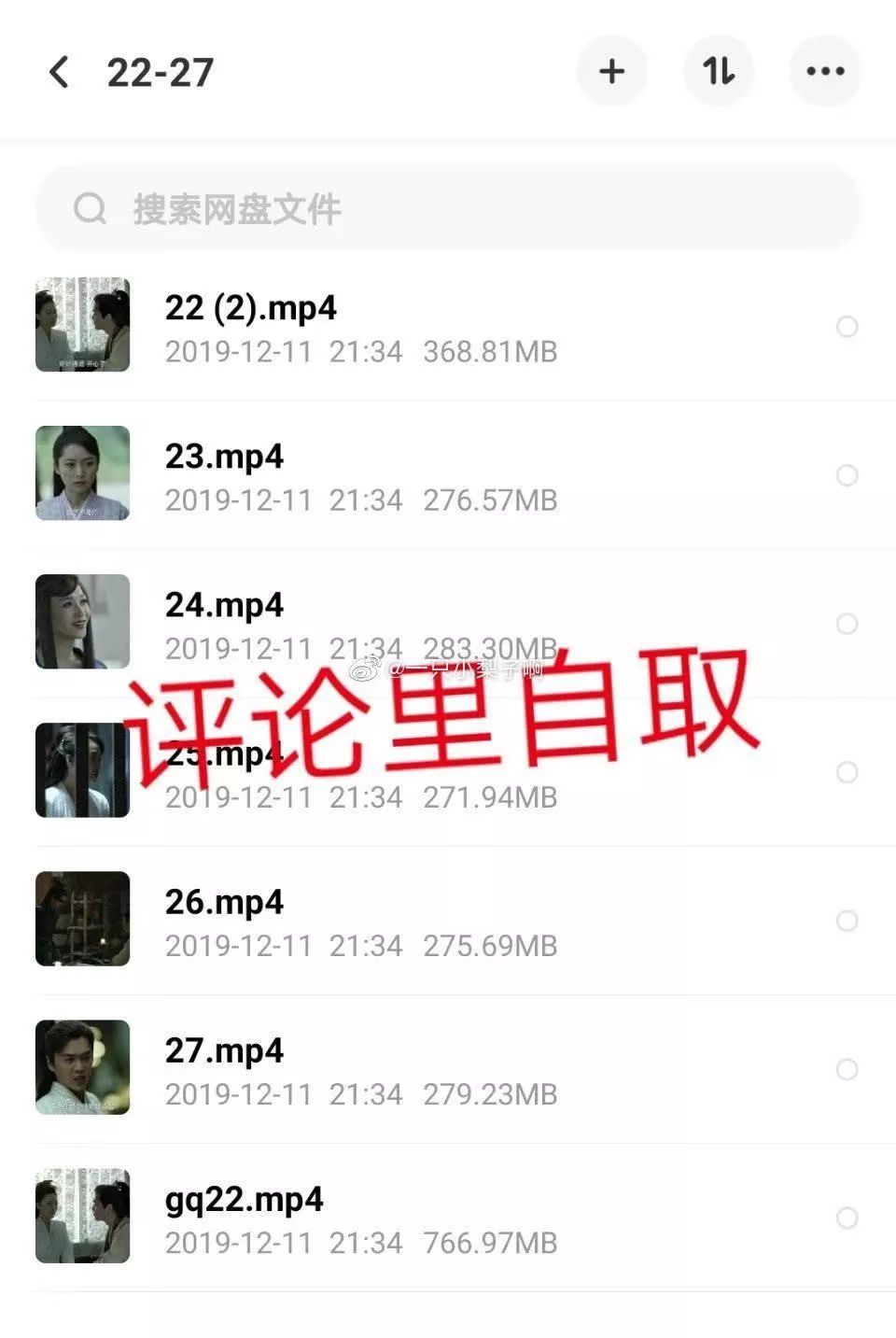Select the checkbox next to 23.mp4
Image resolution: width=896 pixels, height=1338 pixels.
(846, 475)
